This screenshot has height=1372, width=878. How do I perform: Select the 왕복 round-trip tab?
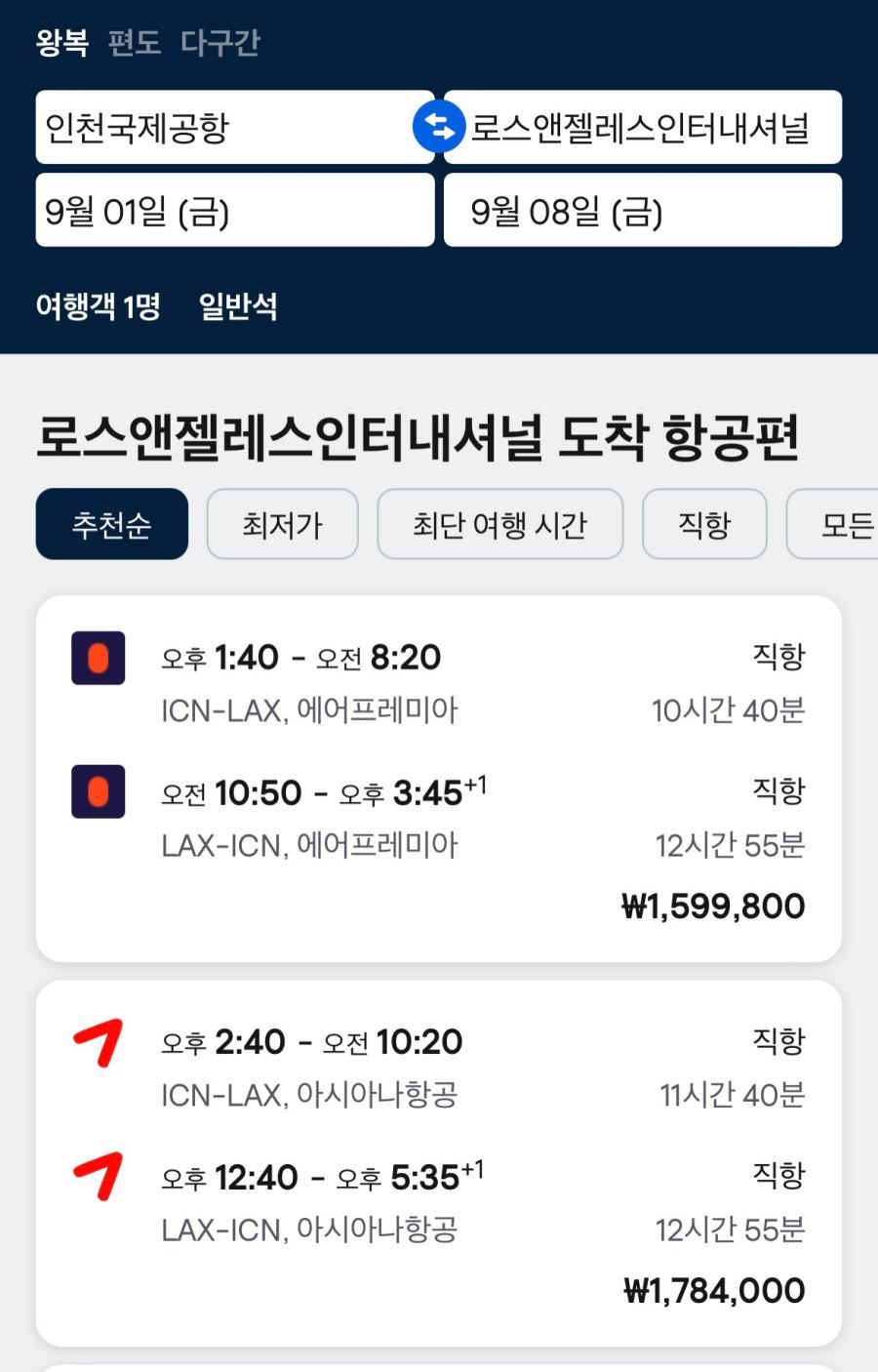point(62,43)
